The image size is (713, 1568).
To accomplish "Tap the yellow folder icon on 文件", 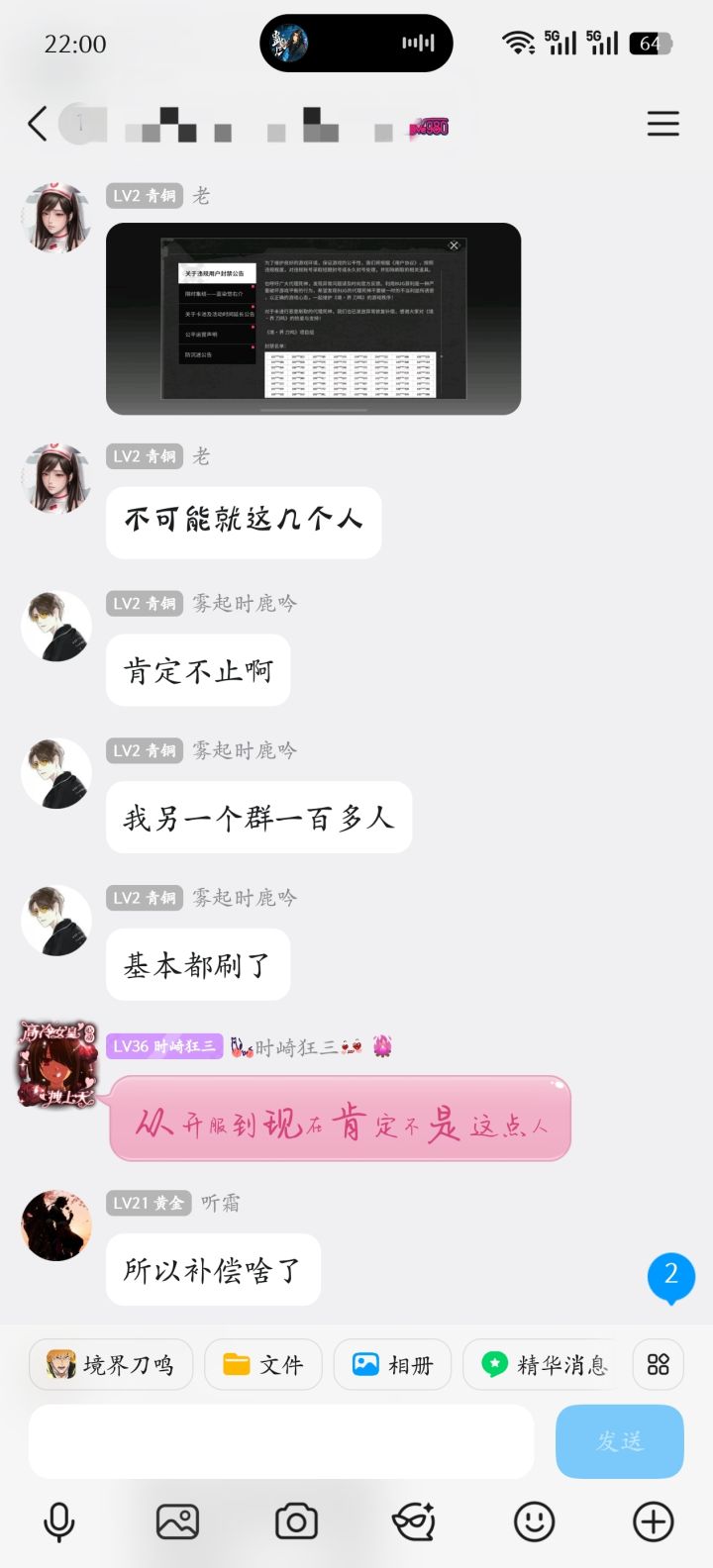I will 236,1364.
